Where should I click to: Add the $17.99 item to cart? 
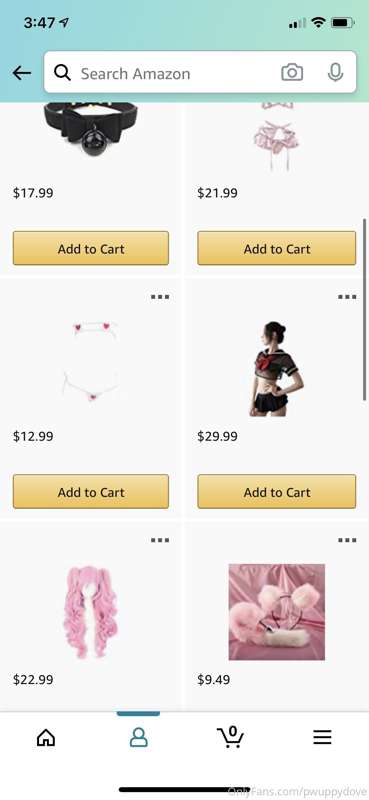click(x=91, y=248)
